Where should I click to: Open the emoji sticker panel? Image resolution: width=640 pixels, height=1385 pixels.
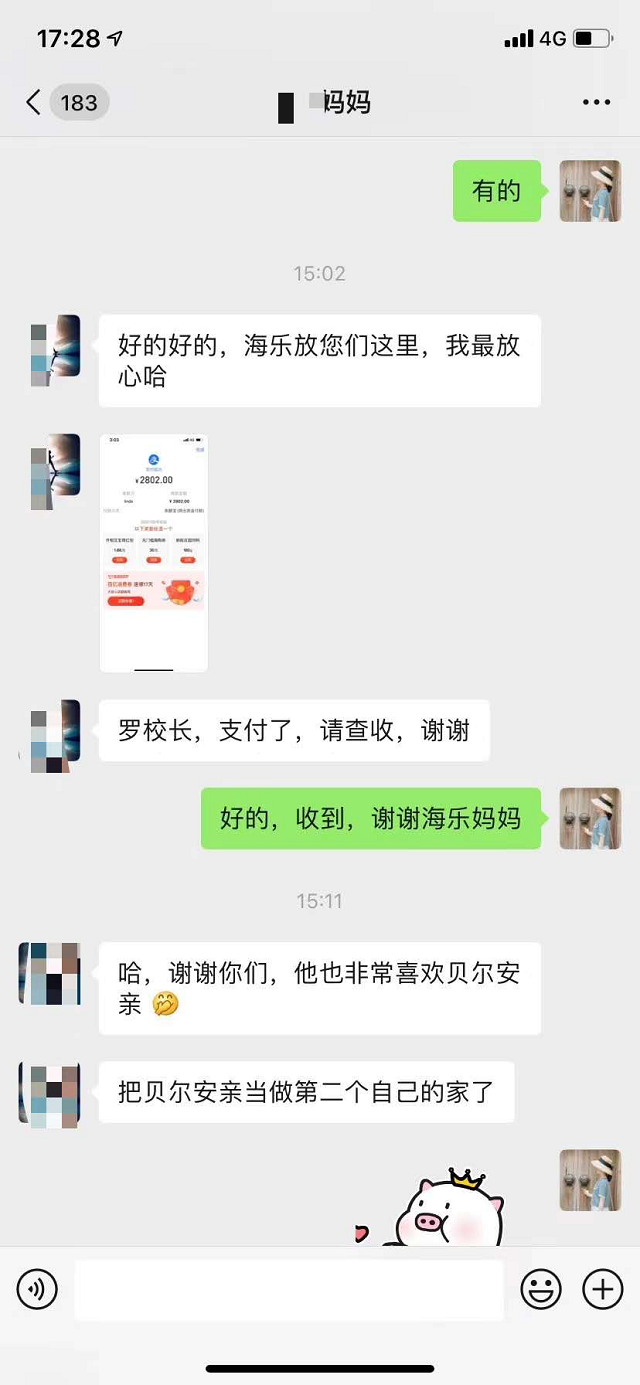point(541,1290)
